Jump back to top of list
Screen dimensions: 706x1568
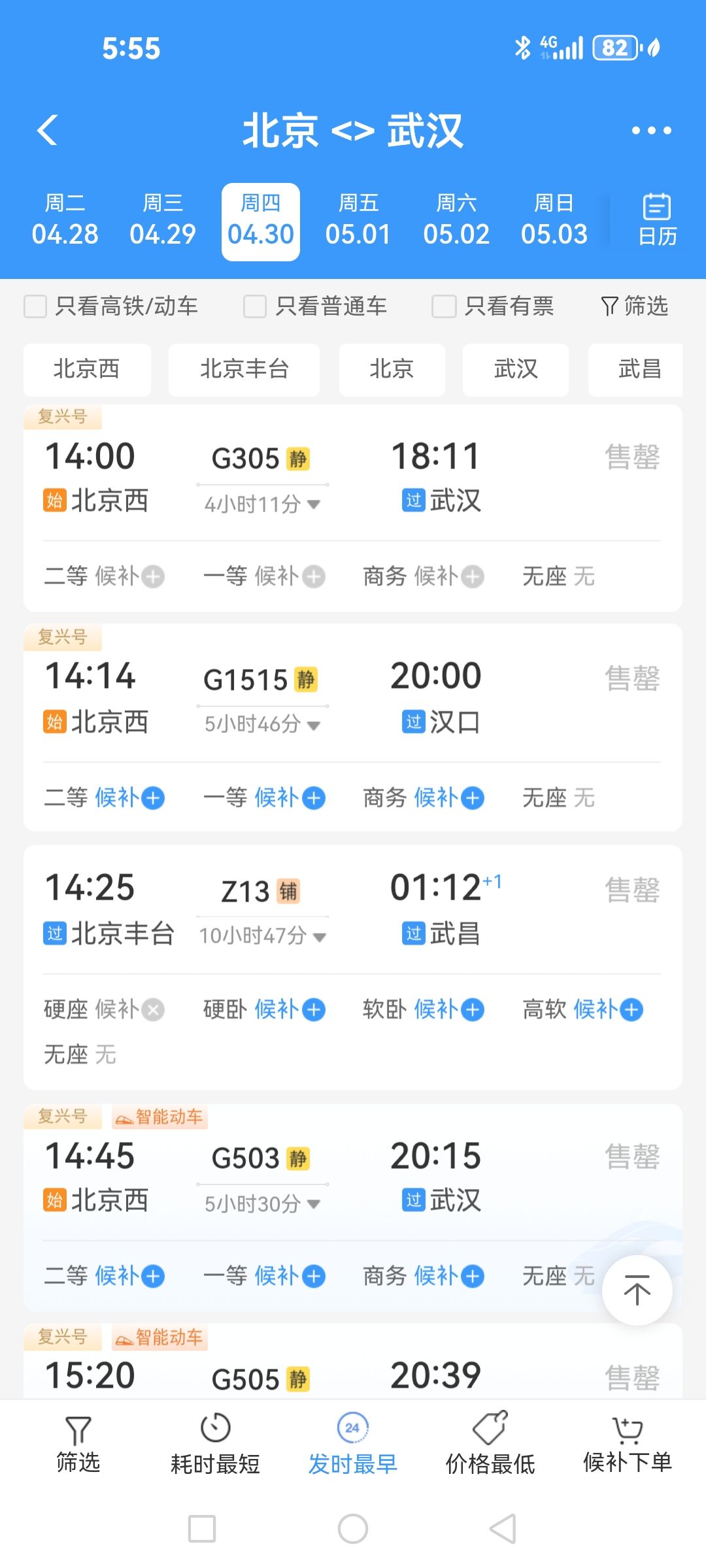637,1290
